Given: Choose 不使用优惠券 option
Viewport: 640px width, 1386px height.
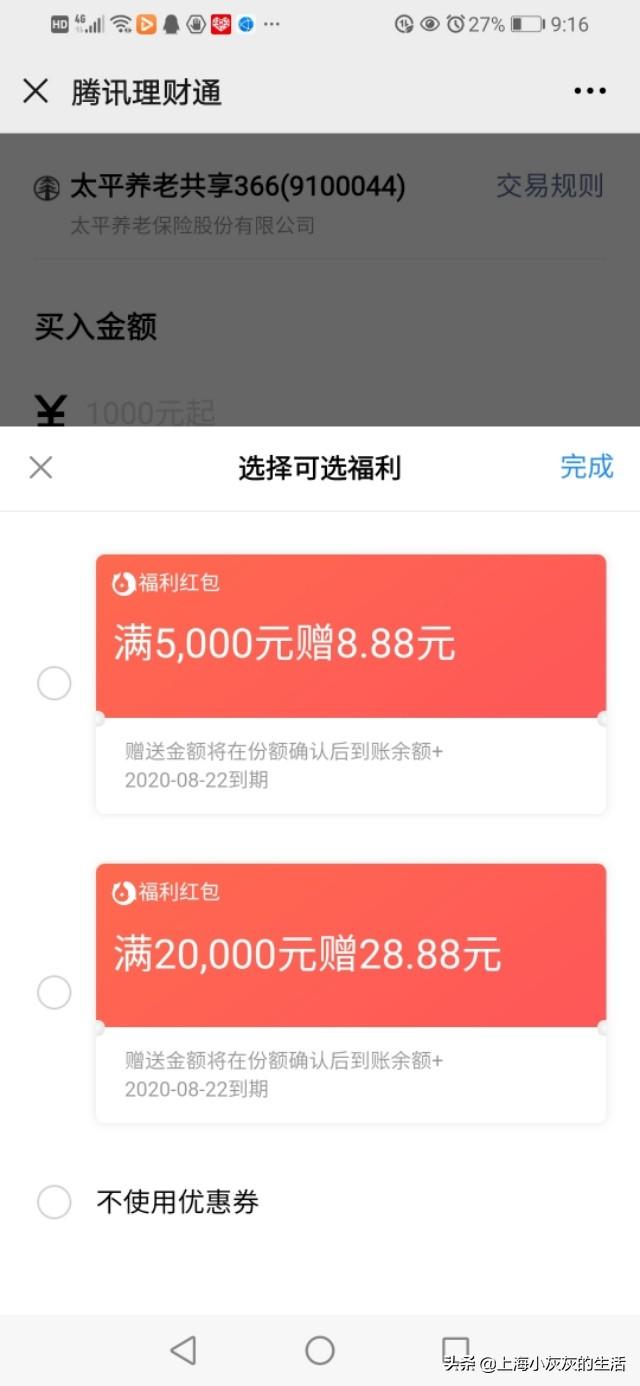Looking at the screenshot, I should point(54,1201).
